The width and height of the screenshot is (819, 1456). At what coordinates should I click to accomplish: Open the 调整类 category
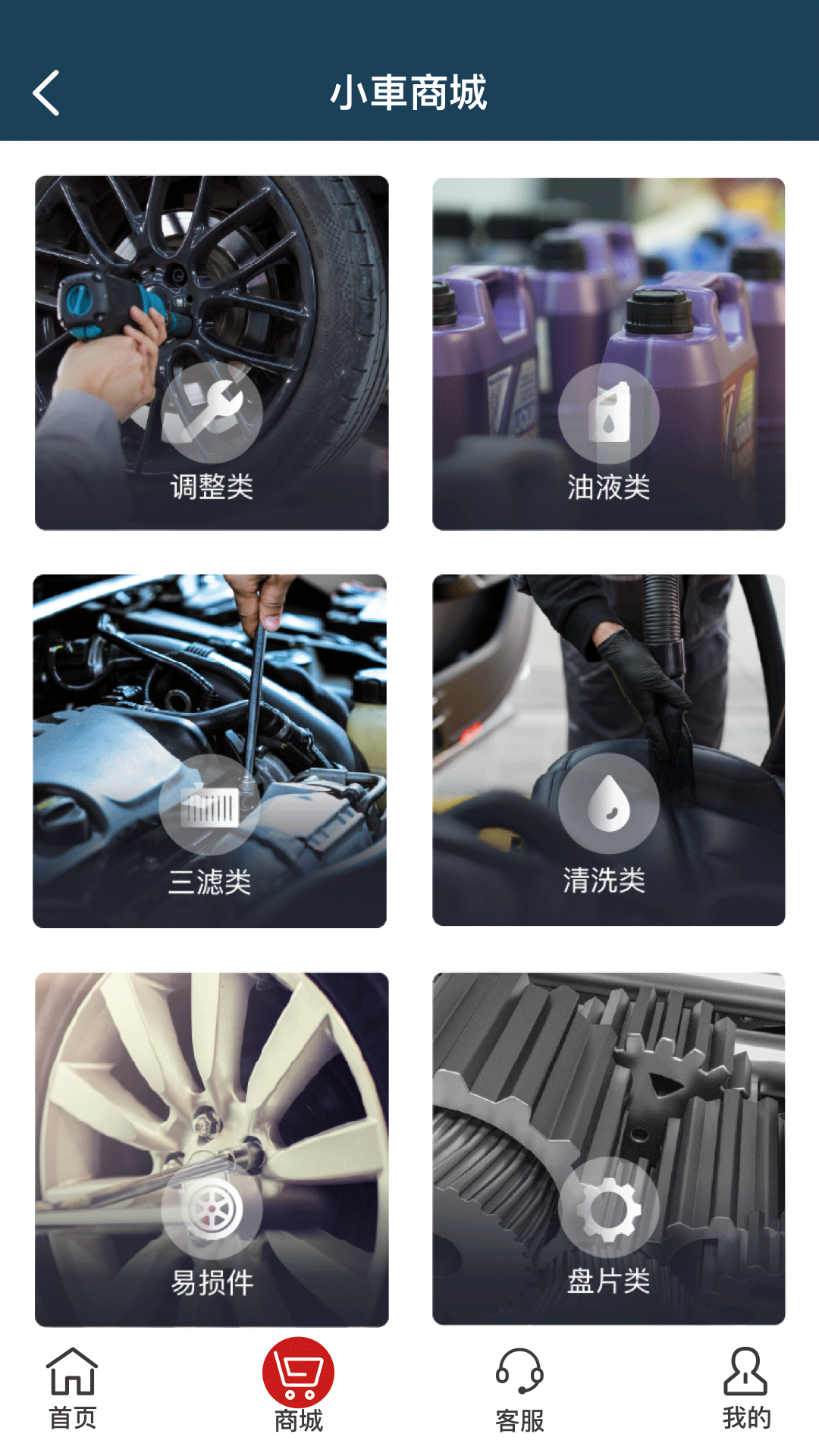(215, 349)
